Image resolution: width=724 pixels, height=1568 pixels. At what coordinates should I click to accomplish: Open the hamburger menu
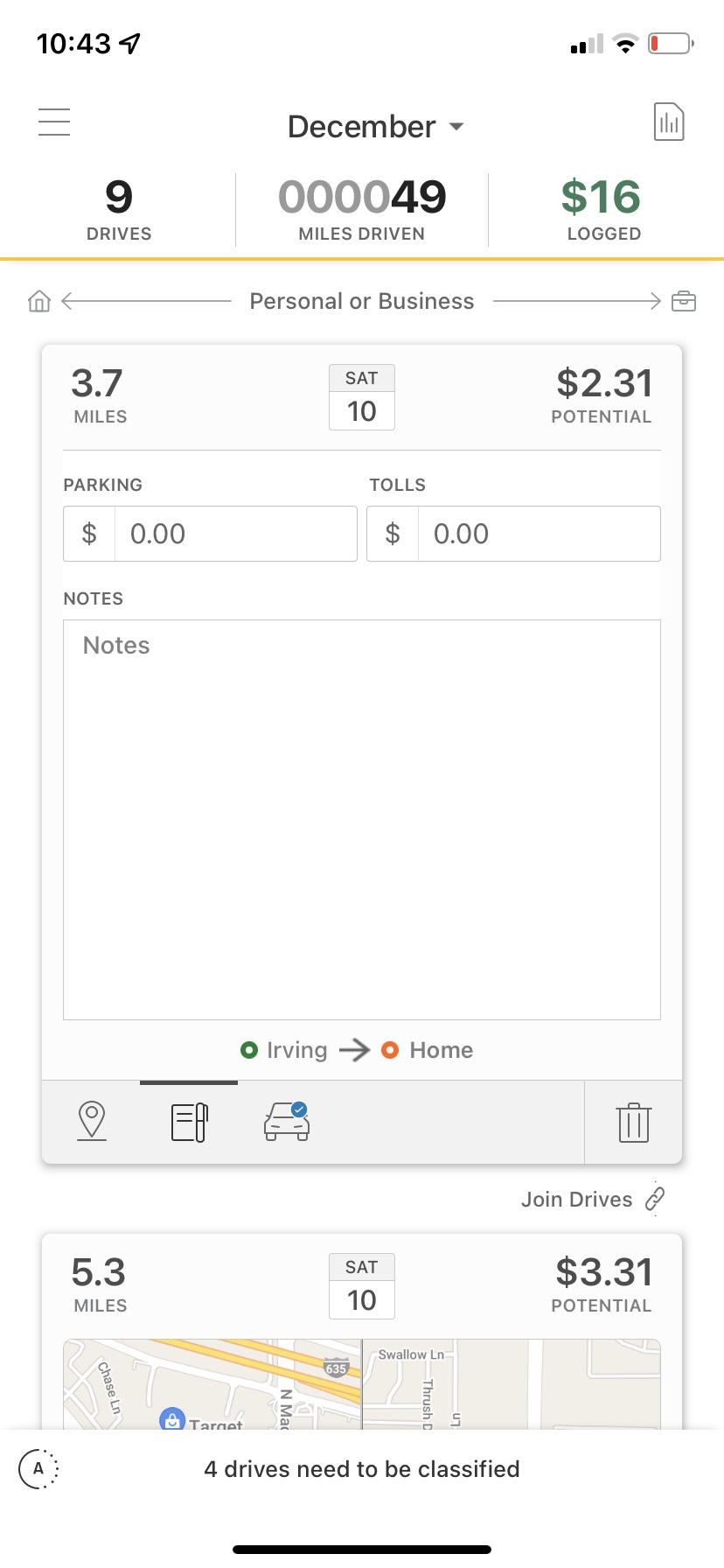pyautogui.click(x=54, y=122)
